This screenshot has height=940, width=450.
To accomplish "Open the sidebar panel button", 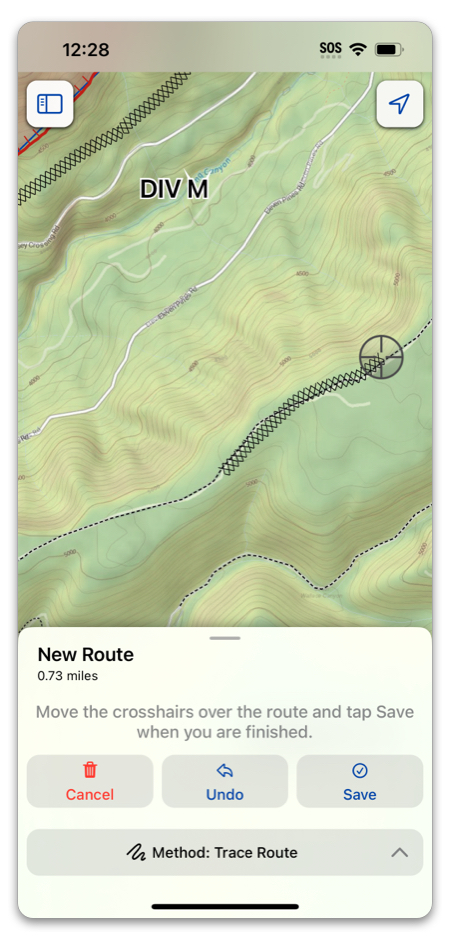I will [x=50, y=104].
